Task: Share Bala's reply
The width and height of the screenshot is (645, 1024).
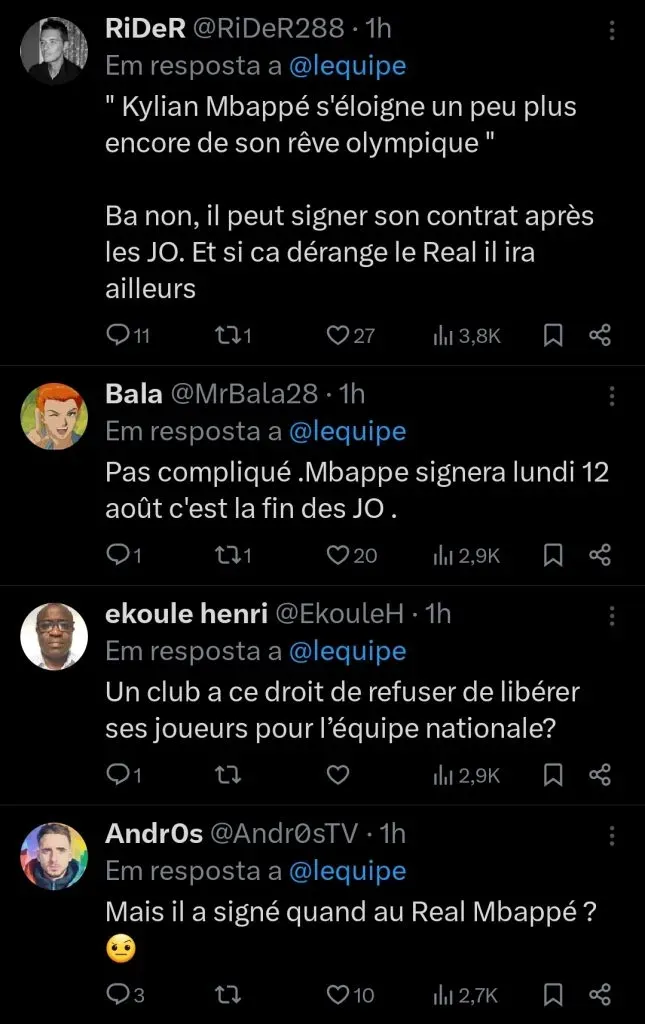Action: click(600, 555)
